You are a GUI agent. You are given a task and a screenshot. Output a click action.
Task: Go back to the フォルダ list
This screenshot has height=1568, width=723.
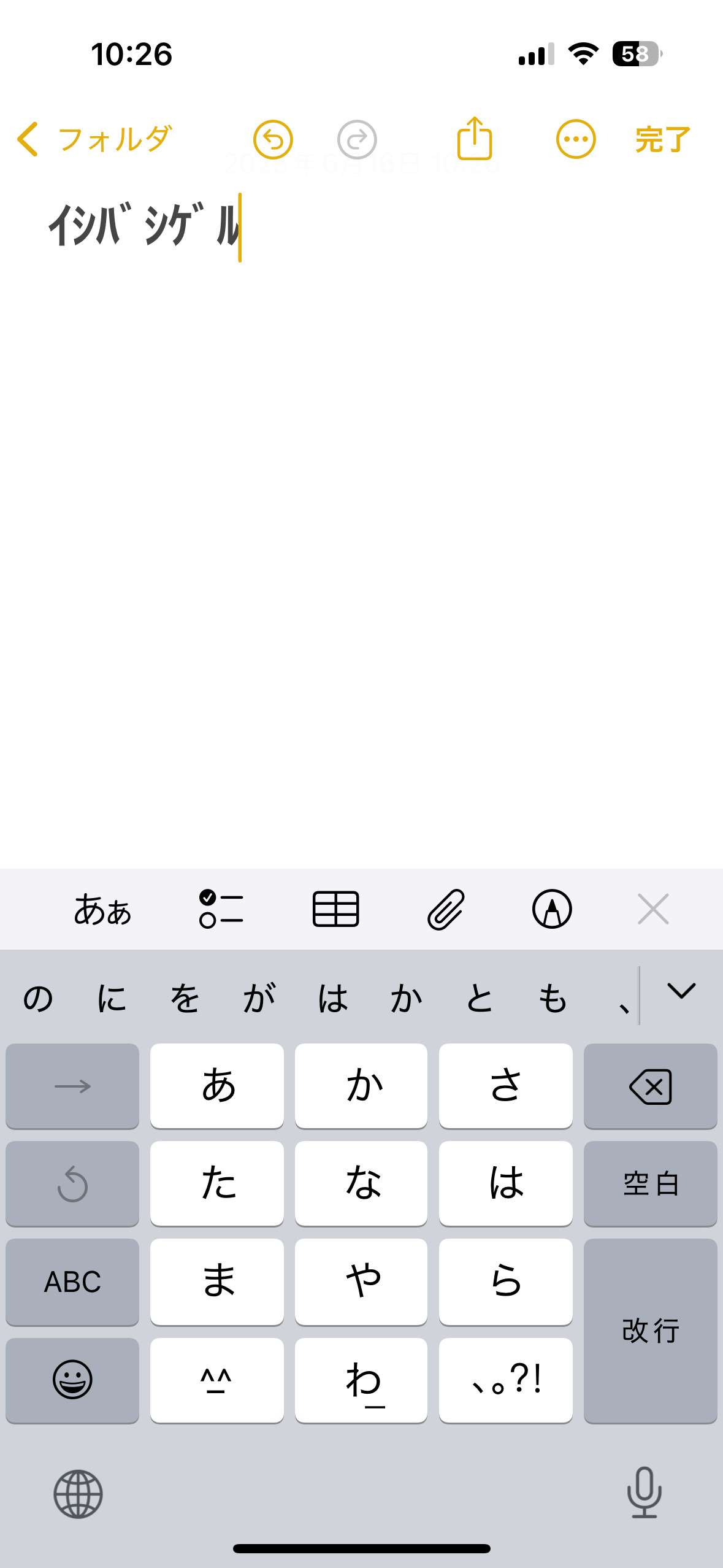click(94, 139)
